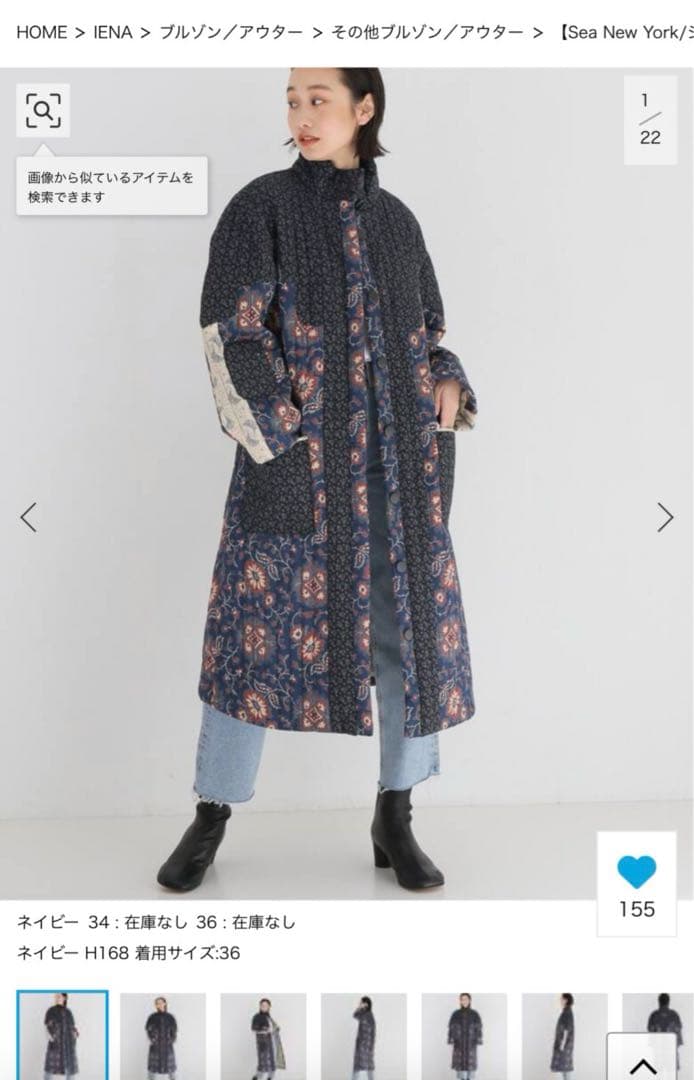Jump back to top of page
The width and height of the screenshot is (694, 1080).
(642, 1062)
